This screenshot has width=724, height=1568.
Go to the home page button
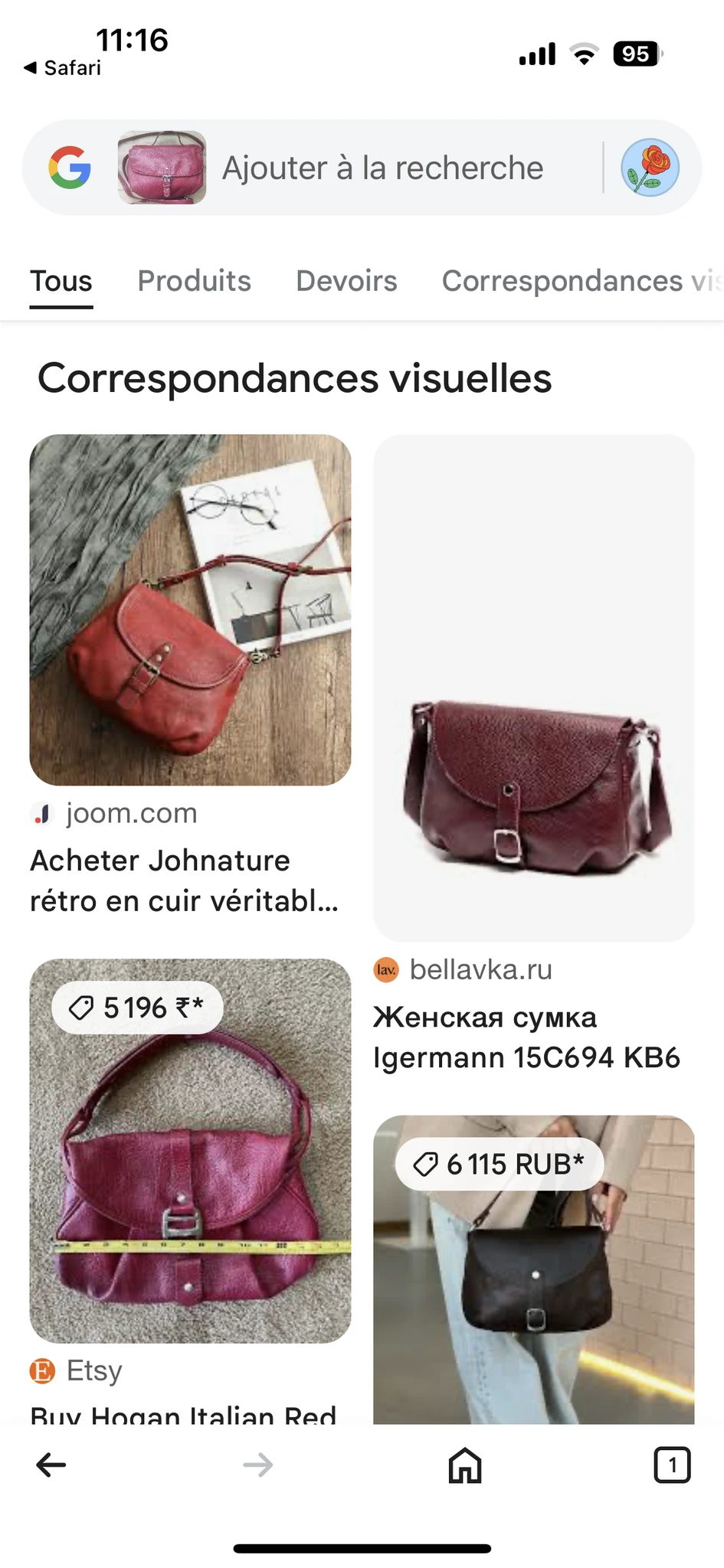[x=465, y=1465]
